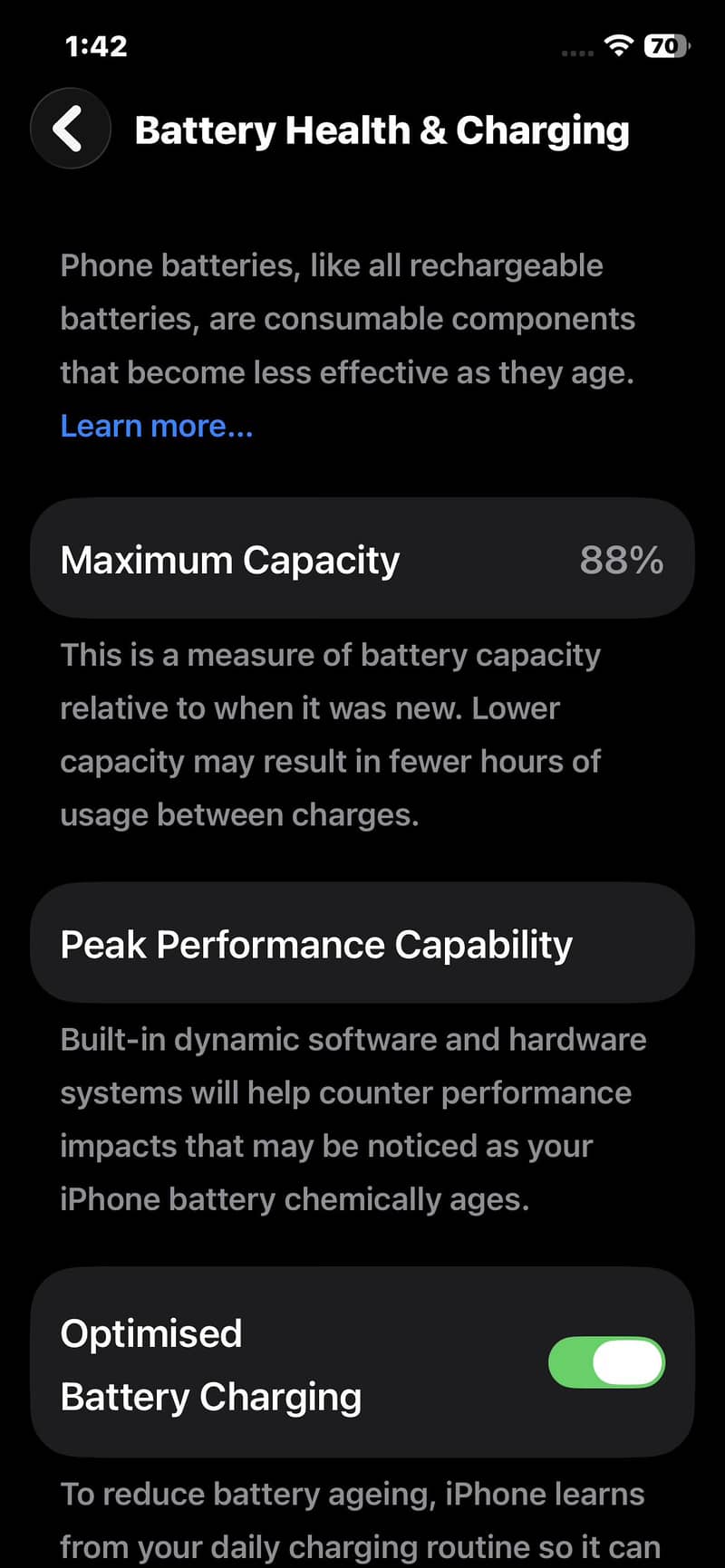Go back using the back arrow
Viewport: 725px width, 1568px height.
71,129
